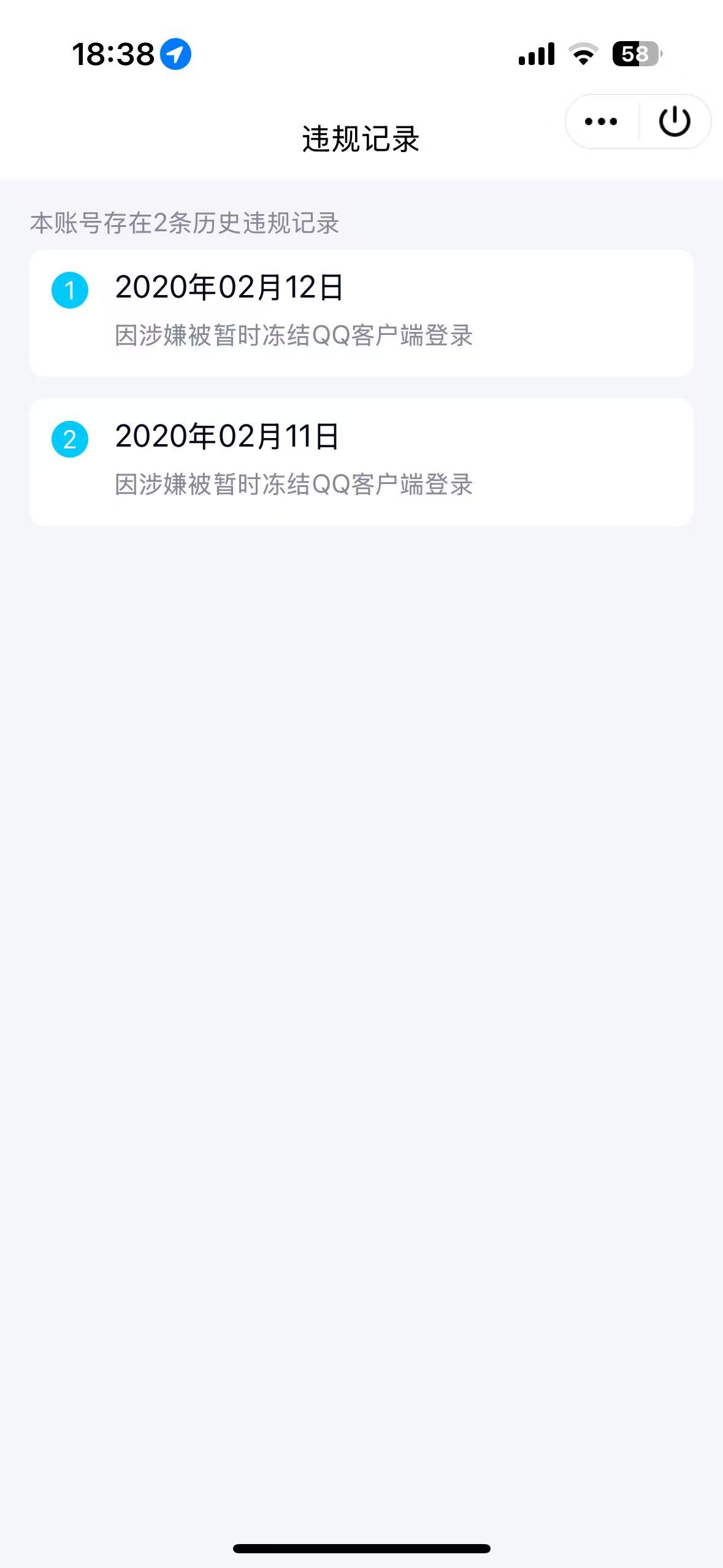This screenshot has height=1568, width=723.
Task: Tap the blue numbered badge 2
Action: click(x=71, y=438)
